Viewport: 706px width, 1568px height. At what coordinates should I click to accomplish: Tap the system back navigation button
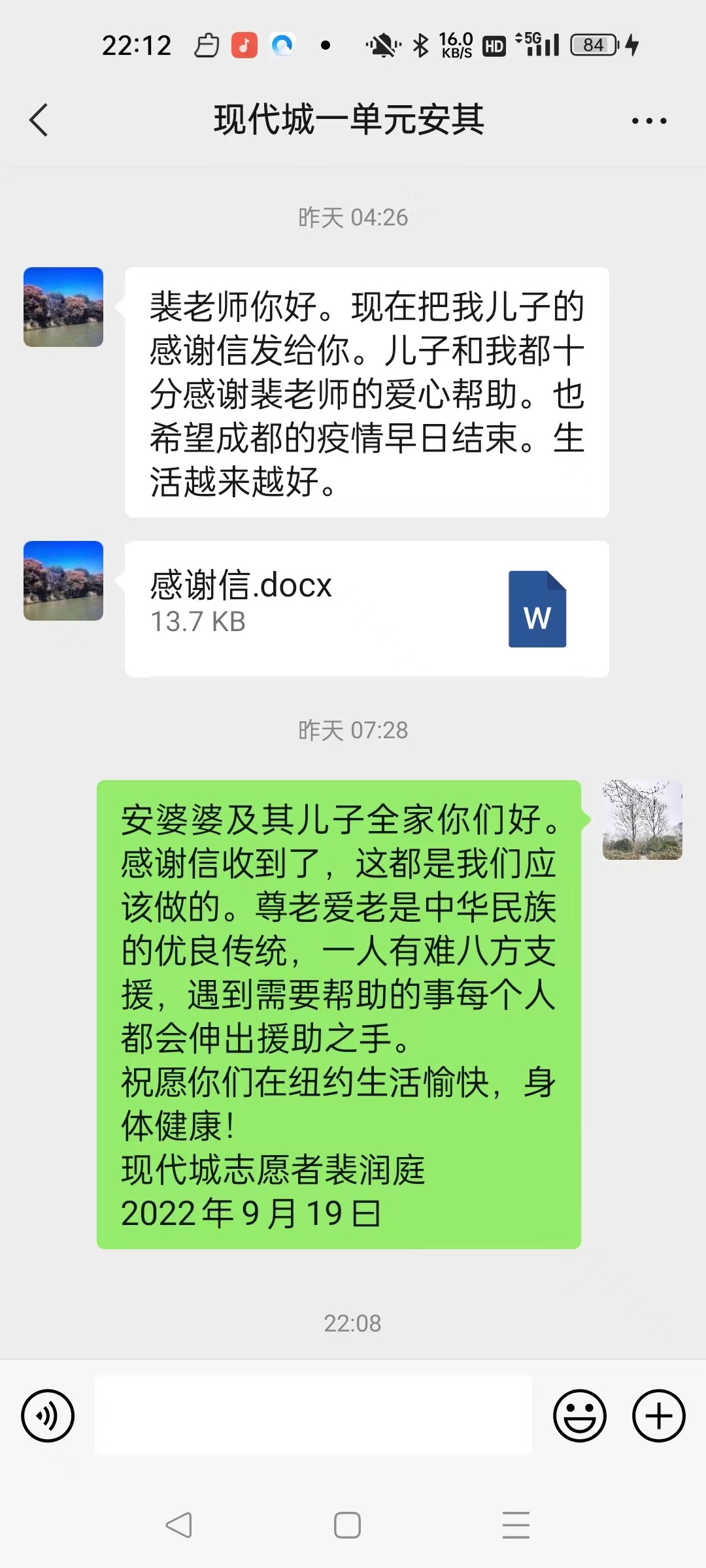click(178, 1525)
